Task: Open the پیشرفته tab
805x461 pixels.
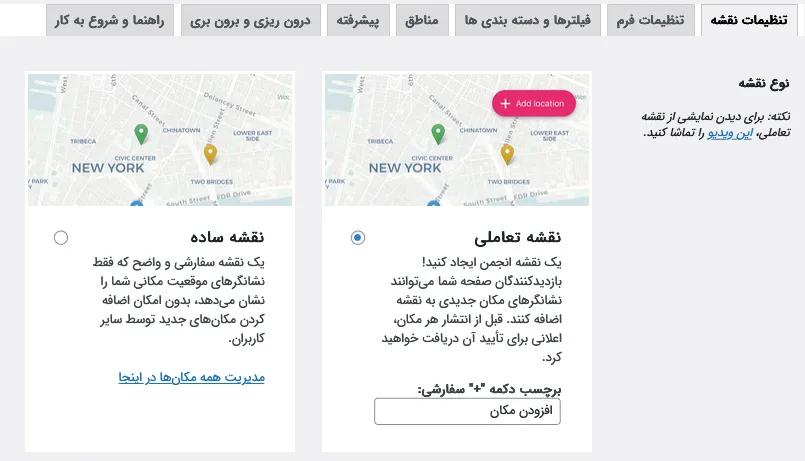Action: (x=358, y=21)
